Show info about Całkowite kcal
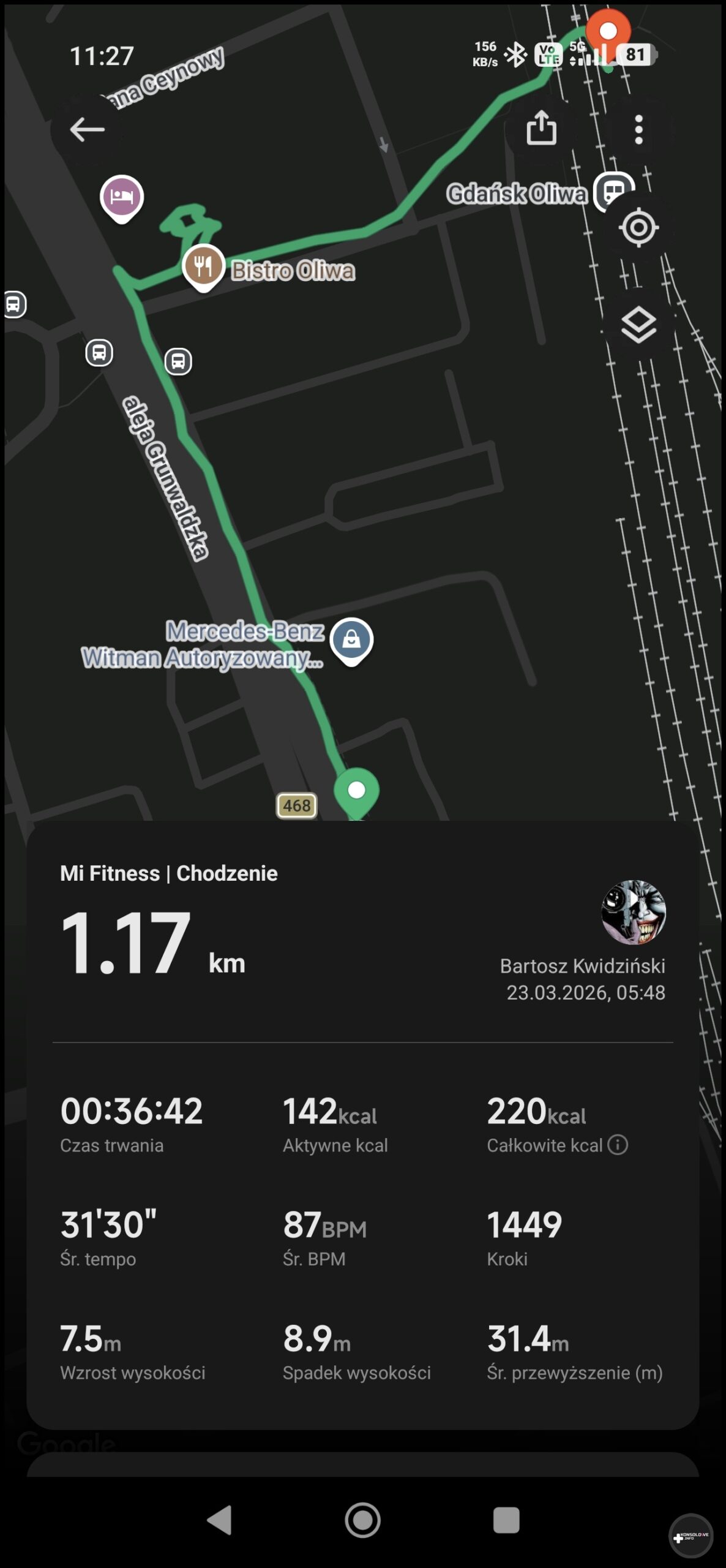This screenshot has width=726, height=1568. pos(618,1145)
